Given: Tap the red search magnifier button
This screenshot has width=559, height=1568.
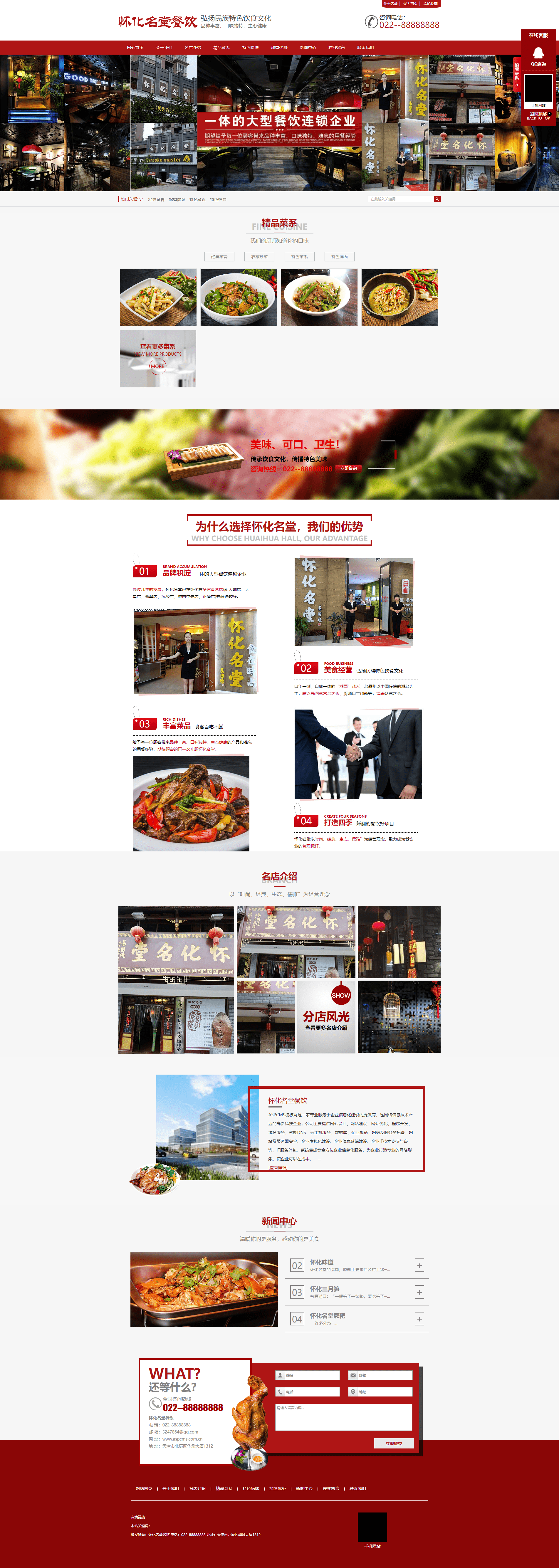Looking at the screenshot, I should click(437, 199).
